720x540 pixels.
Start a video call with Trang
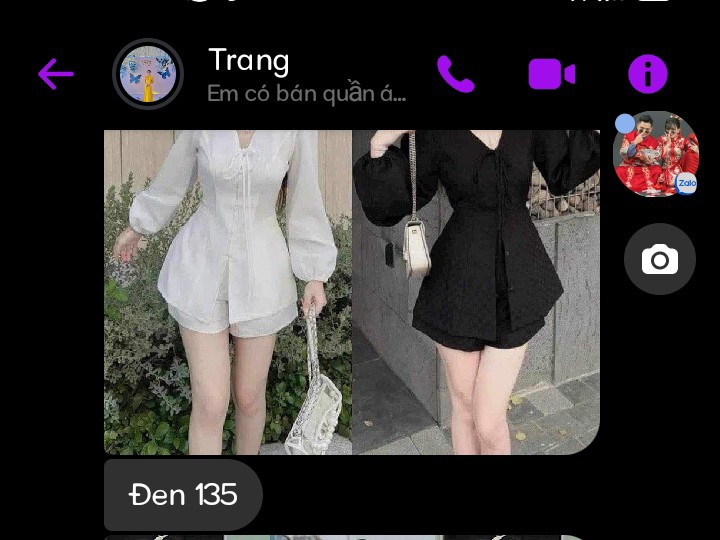coord(551,74)
